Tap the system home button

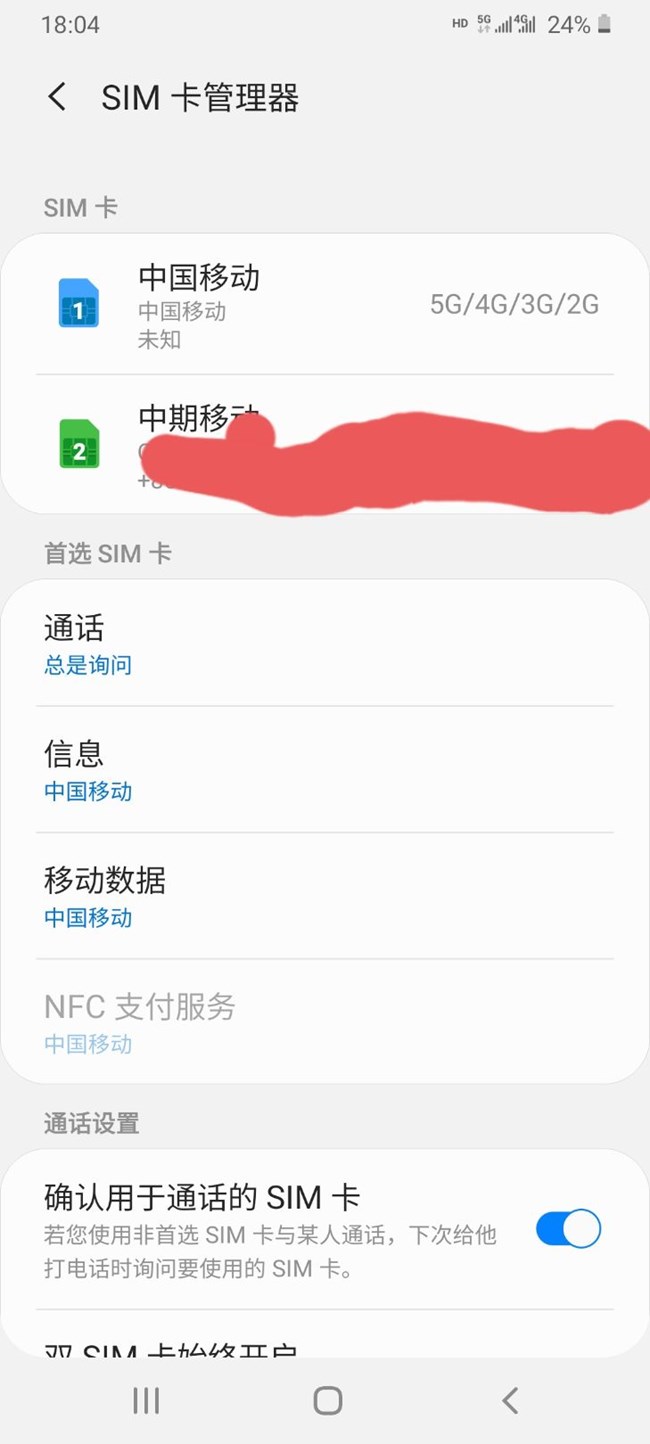click(x=328, y=1400)
